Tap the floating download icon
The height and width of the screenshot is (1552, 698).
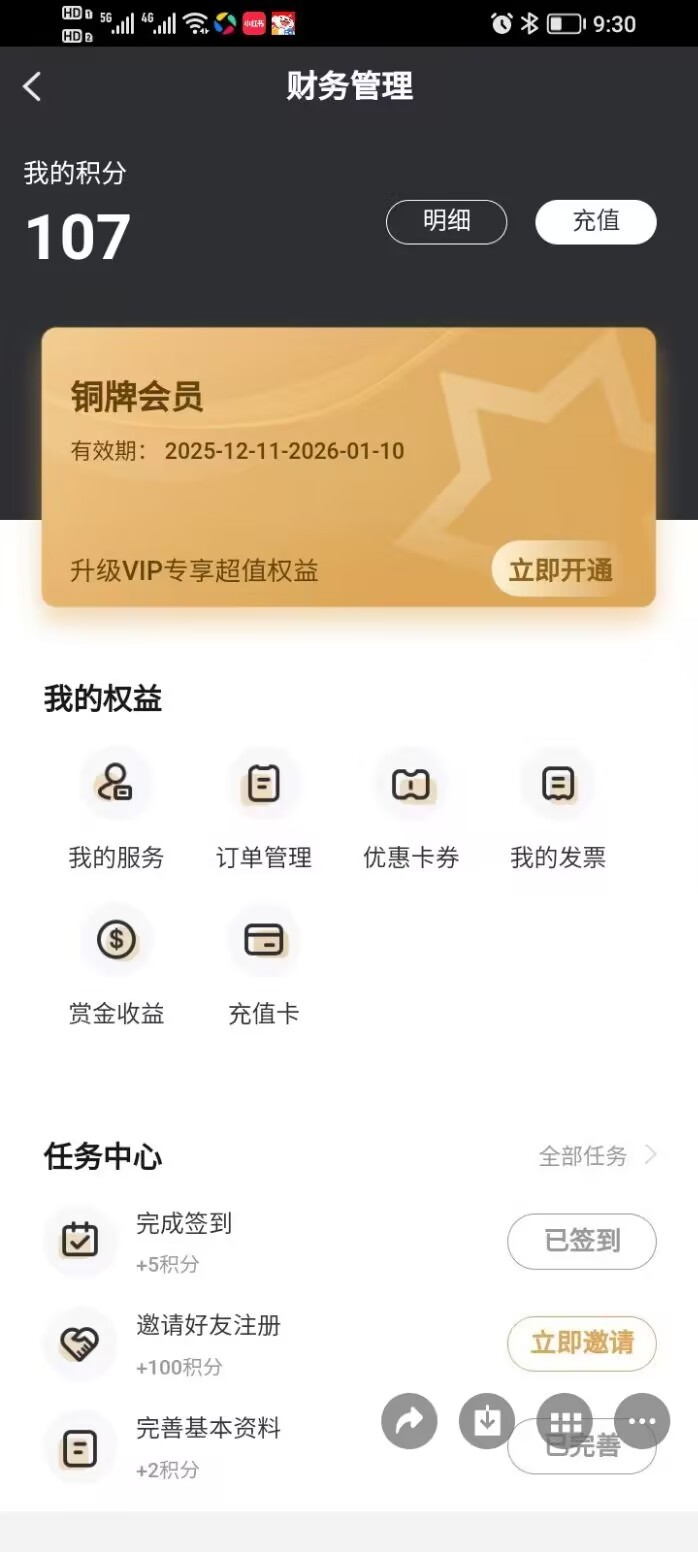(487, 1421)
